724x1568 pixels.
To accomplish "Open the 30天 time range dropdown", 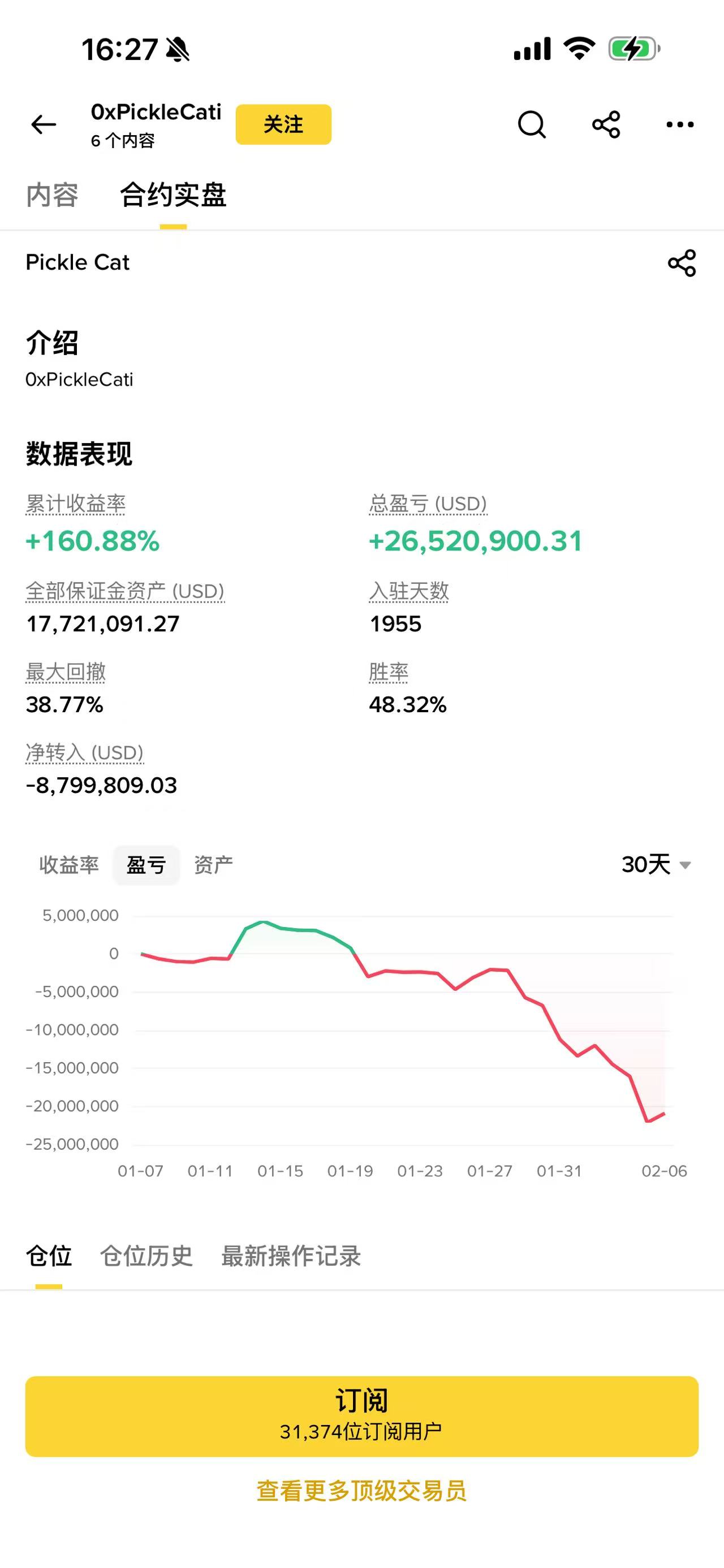I will click(656, 865).
